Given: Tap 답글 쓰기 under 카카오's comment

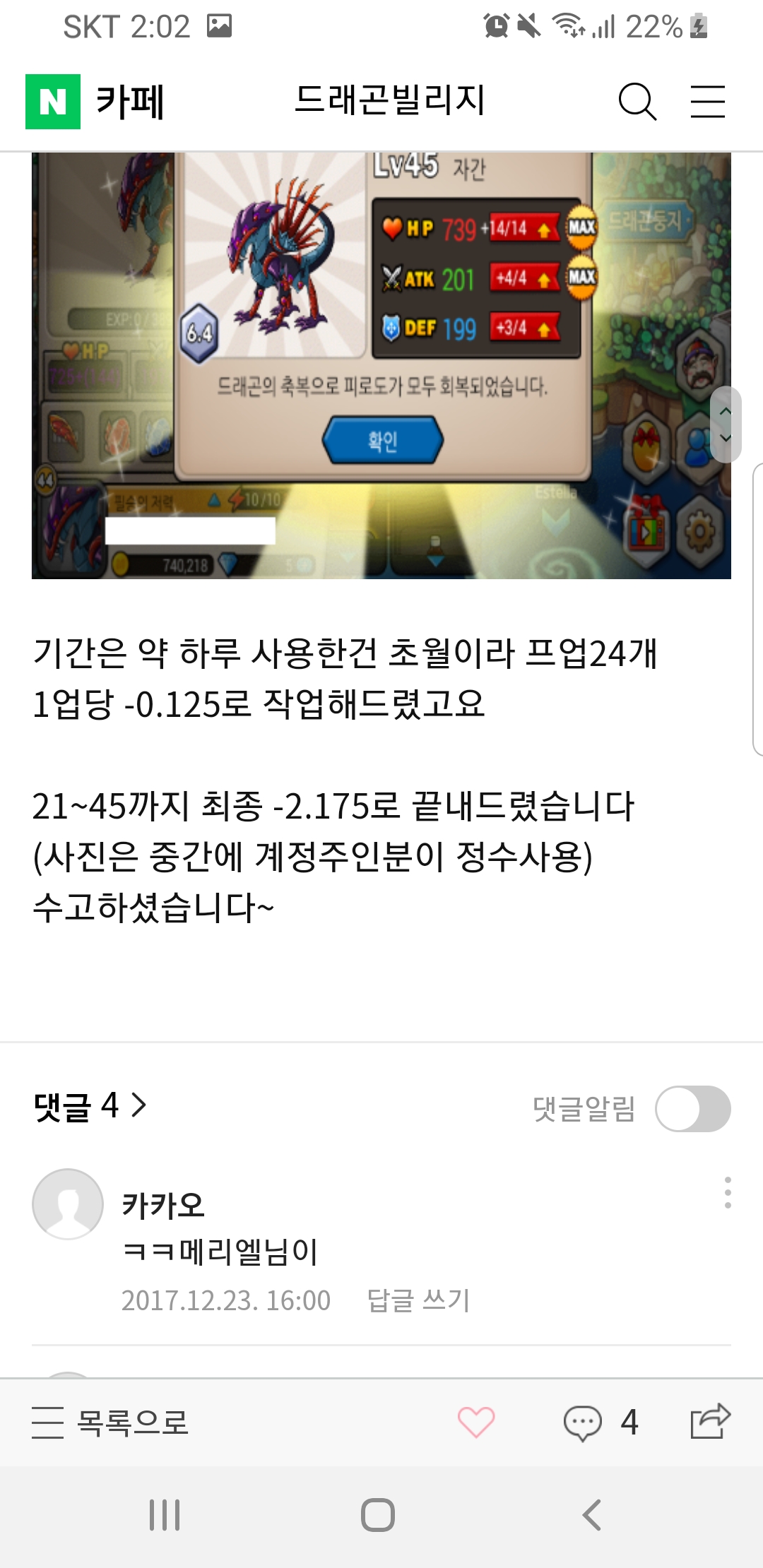Looking at the screenshot, I should [418, 1300].
